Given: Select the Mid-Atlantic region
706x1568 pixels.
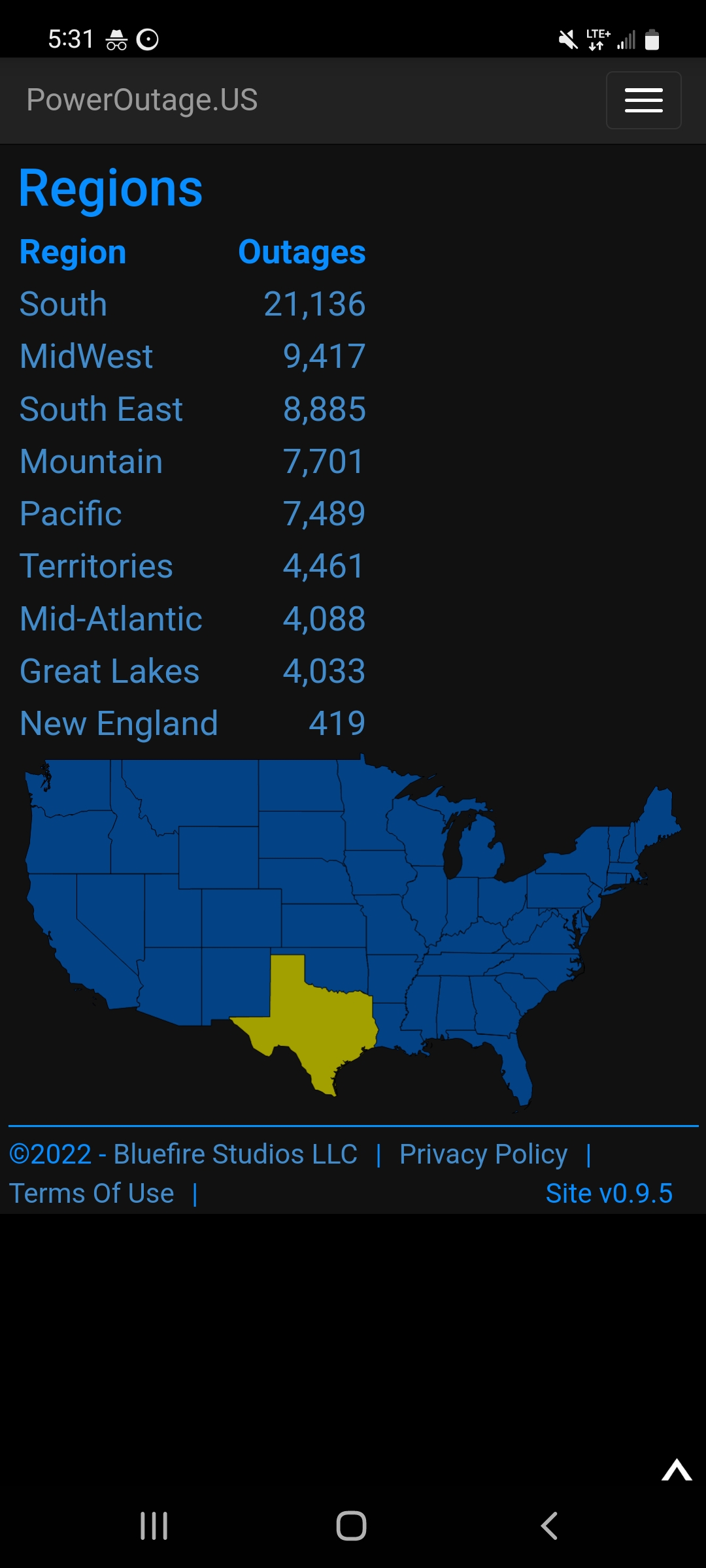Looking at the screenshot, I should (x=111, y=619).
